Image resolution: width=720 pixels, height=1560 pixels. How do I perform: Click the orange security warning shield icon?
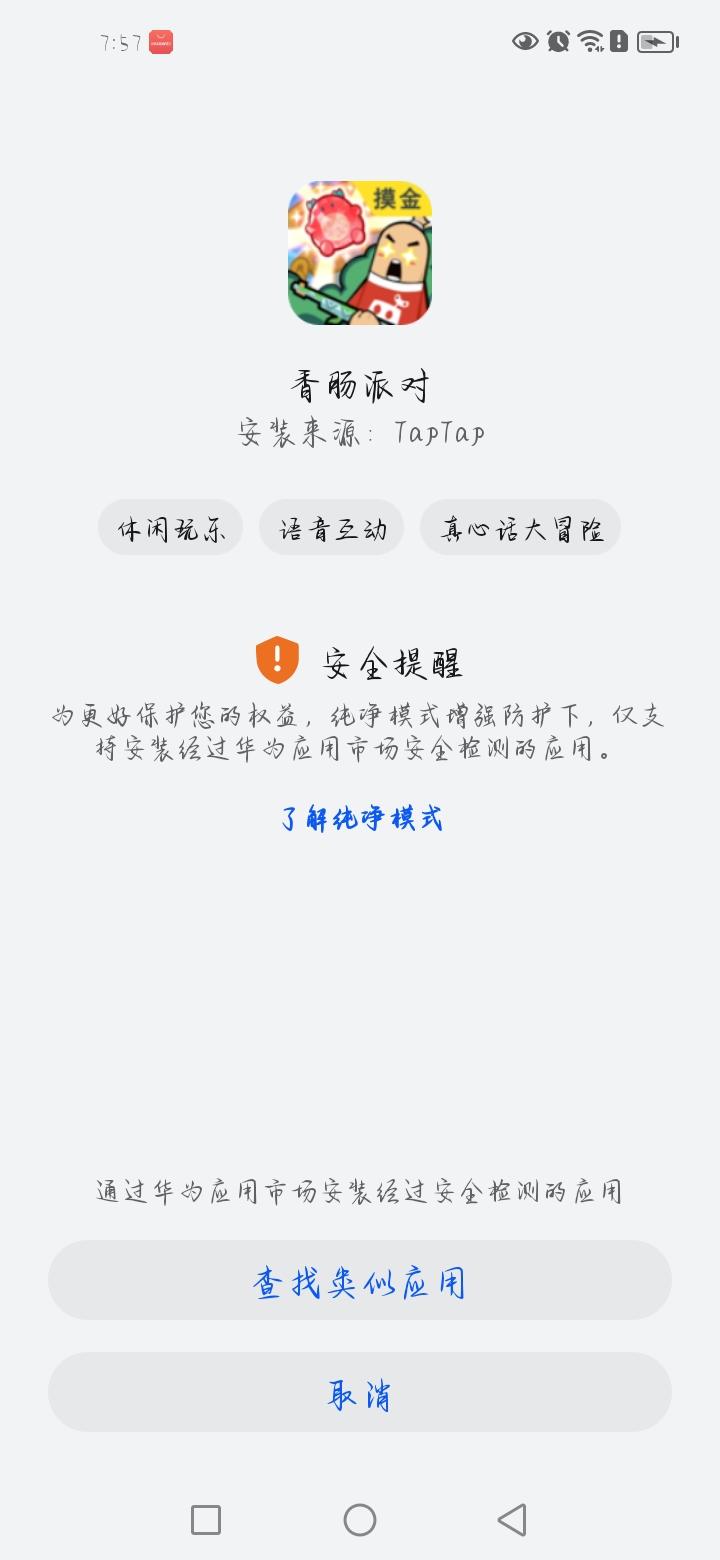[x=276, y=659]
